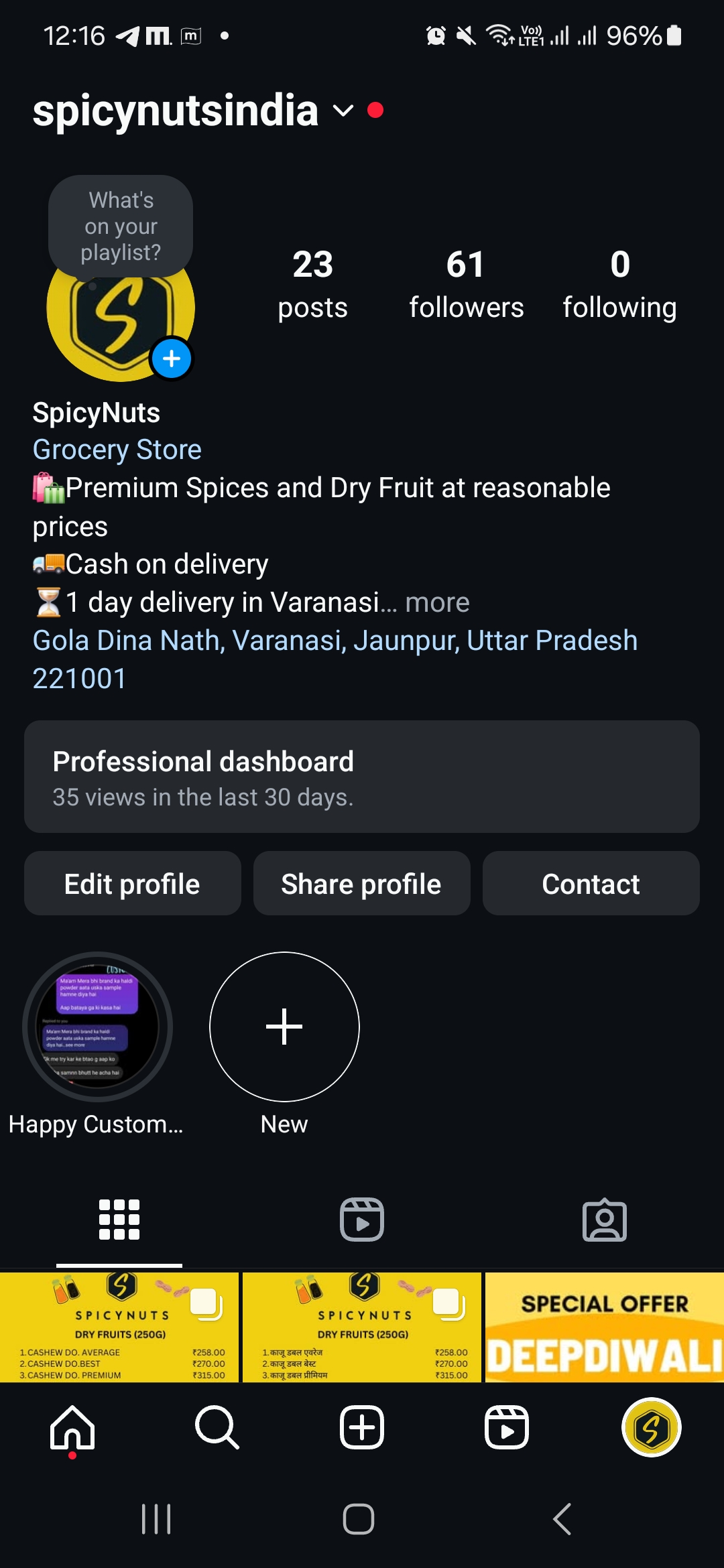Screen dimensions: 724x1568
Task: View the 61 followers list
Action: [x=466, y=284]
